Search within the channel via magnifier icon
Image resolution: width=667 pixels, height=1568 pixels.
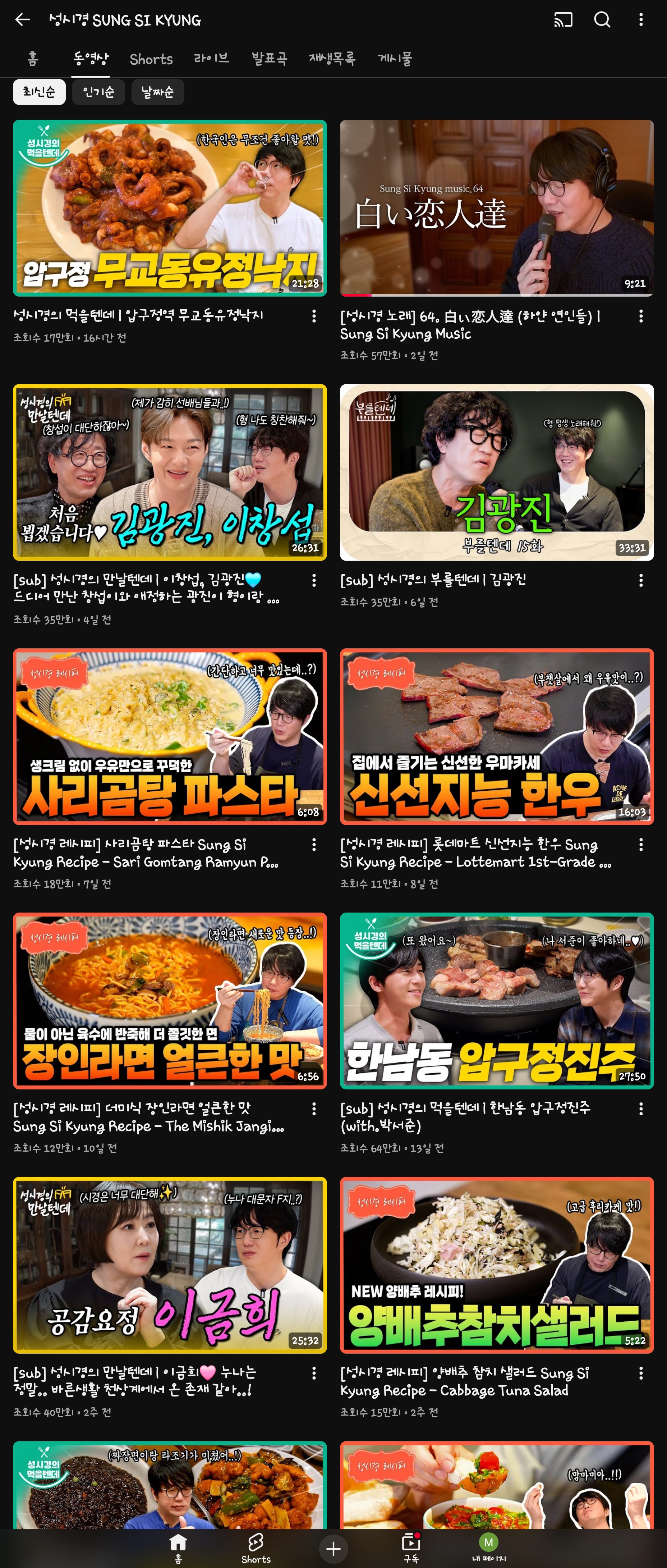(x=602, y=19)
